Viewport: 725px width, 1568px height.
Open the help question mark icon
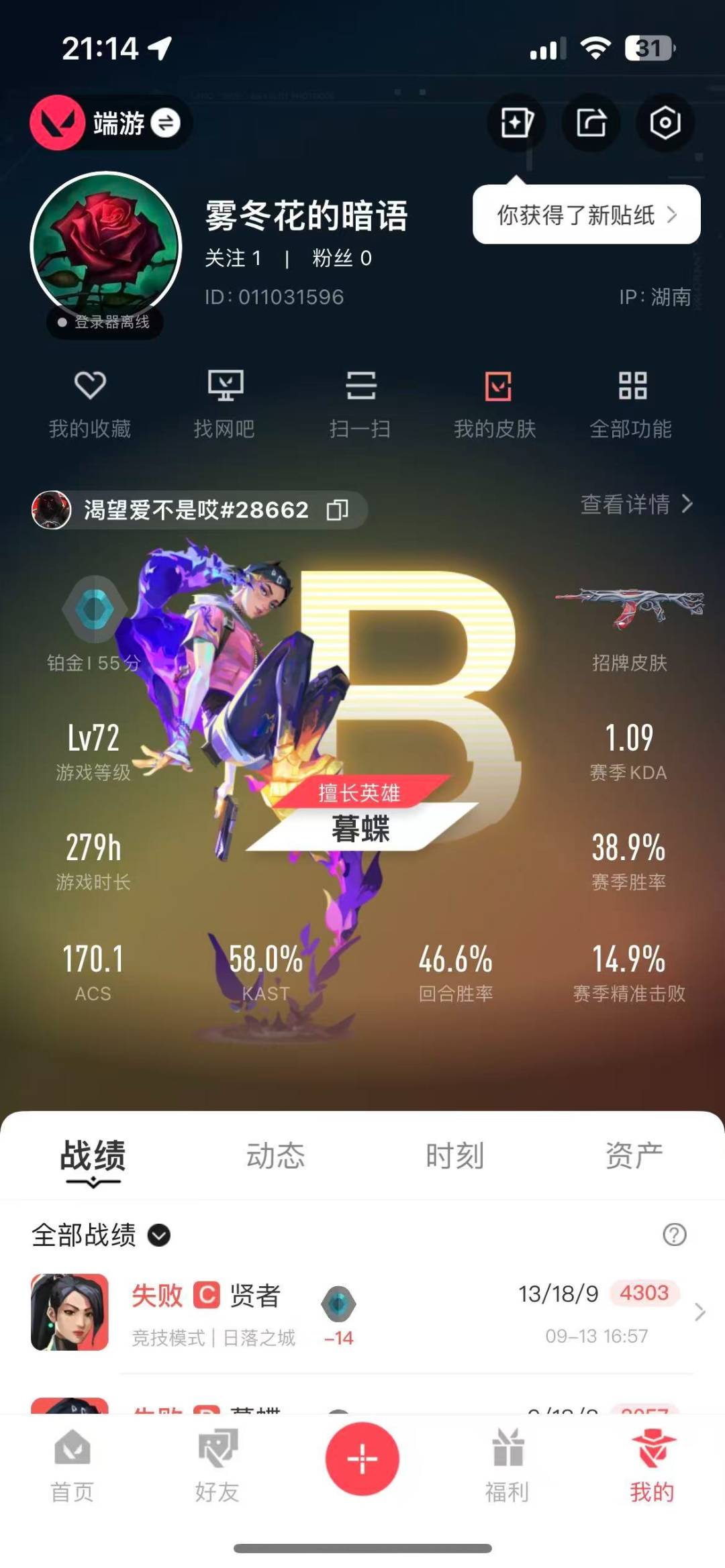[x=674, y=1235]
